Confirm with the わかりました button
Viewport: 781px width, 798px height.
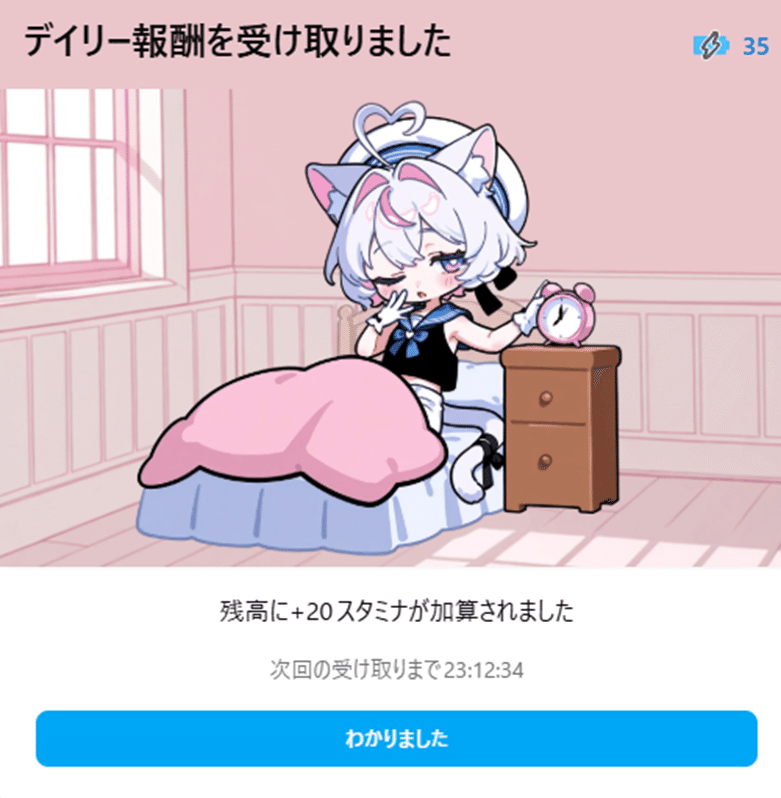pyautogui.click(x=396, y=739)
